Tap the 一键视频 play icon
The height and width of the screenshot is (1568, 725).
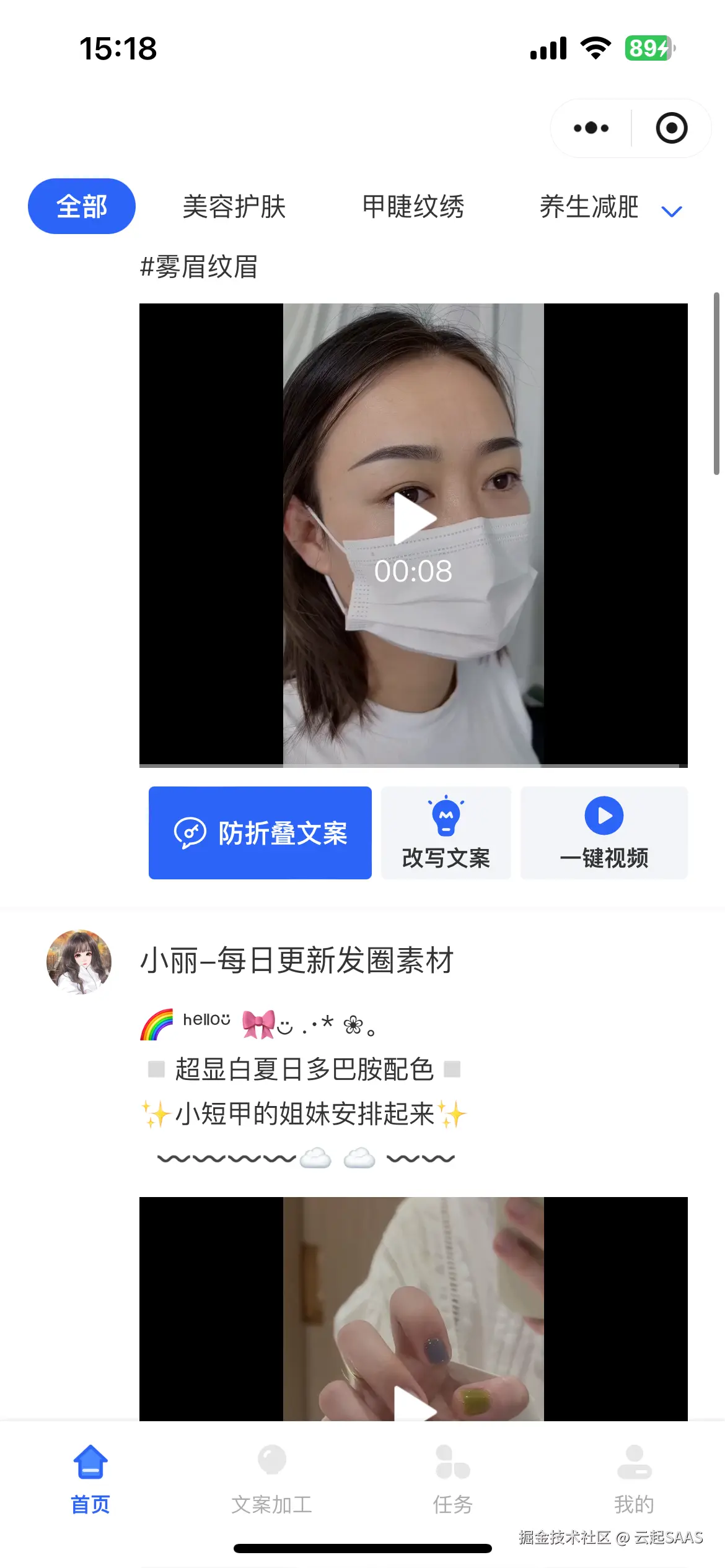603,817
